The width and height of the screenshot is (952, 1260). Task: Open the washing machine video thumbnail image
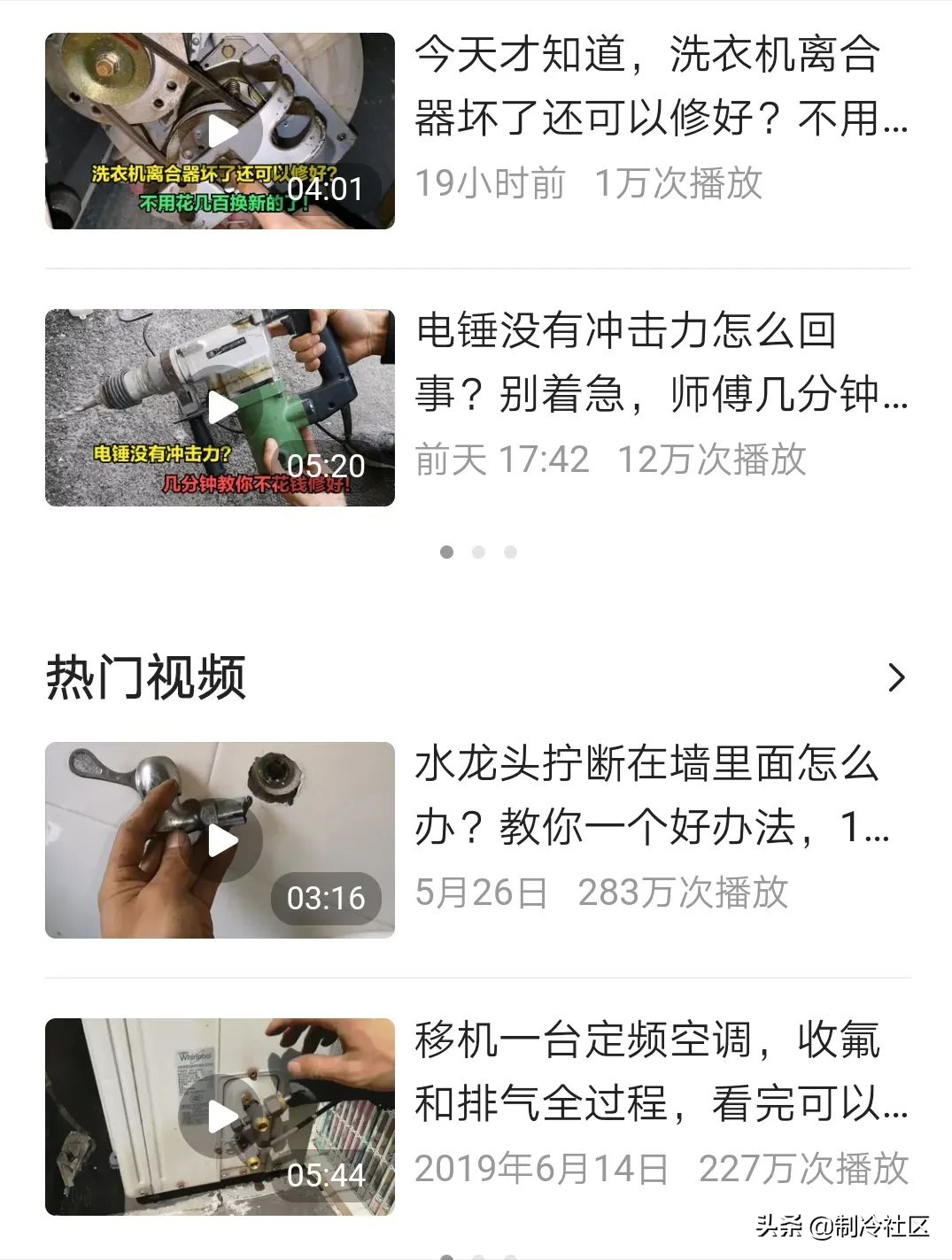pyautogui.click(x=219, y=131)
